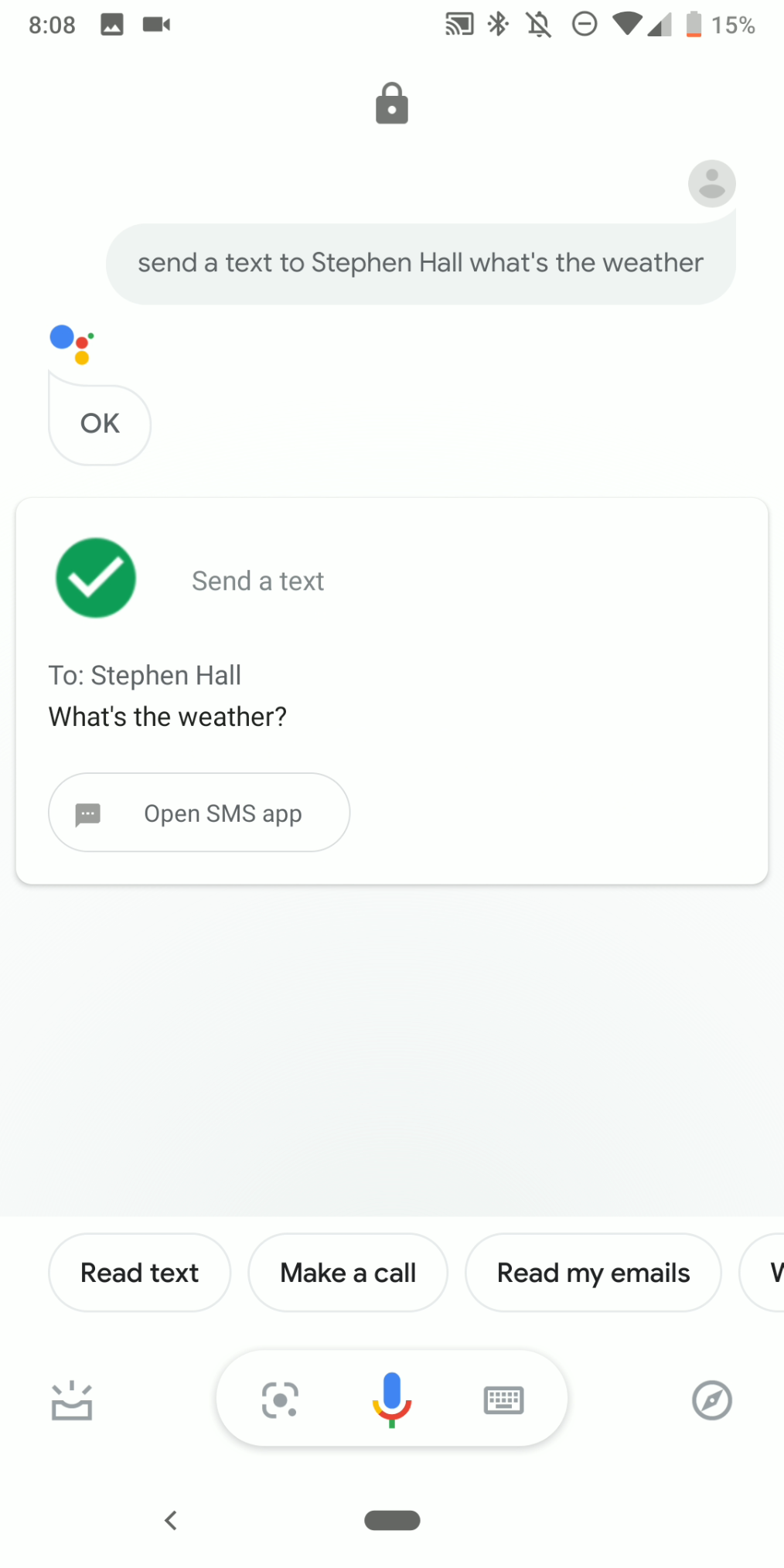Open the updates inbox icon
The width and height of the screenshot is (784, 1568).
72,1400
